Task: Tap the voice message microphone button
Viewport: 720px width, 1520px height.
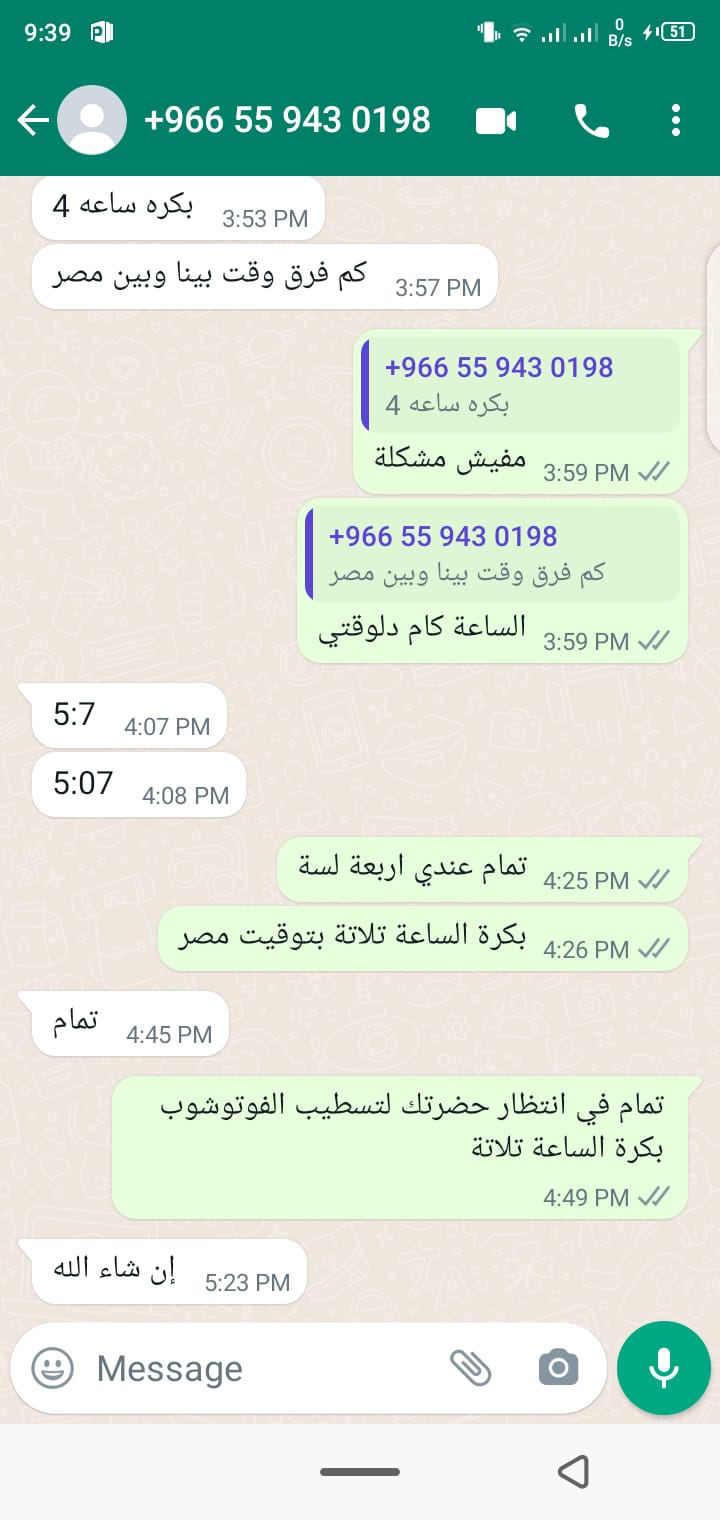Action: (664, 1367)
